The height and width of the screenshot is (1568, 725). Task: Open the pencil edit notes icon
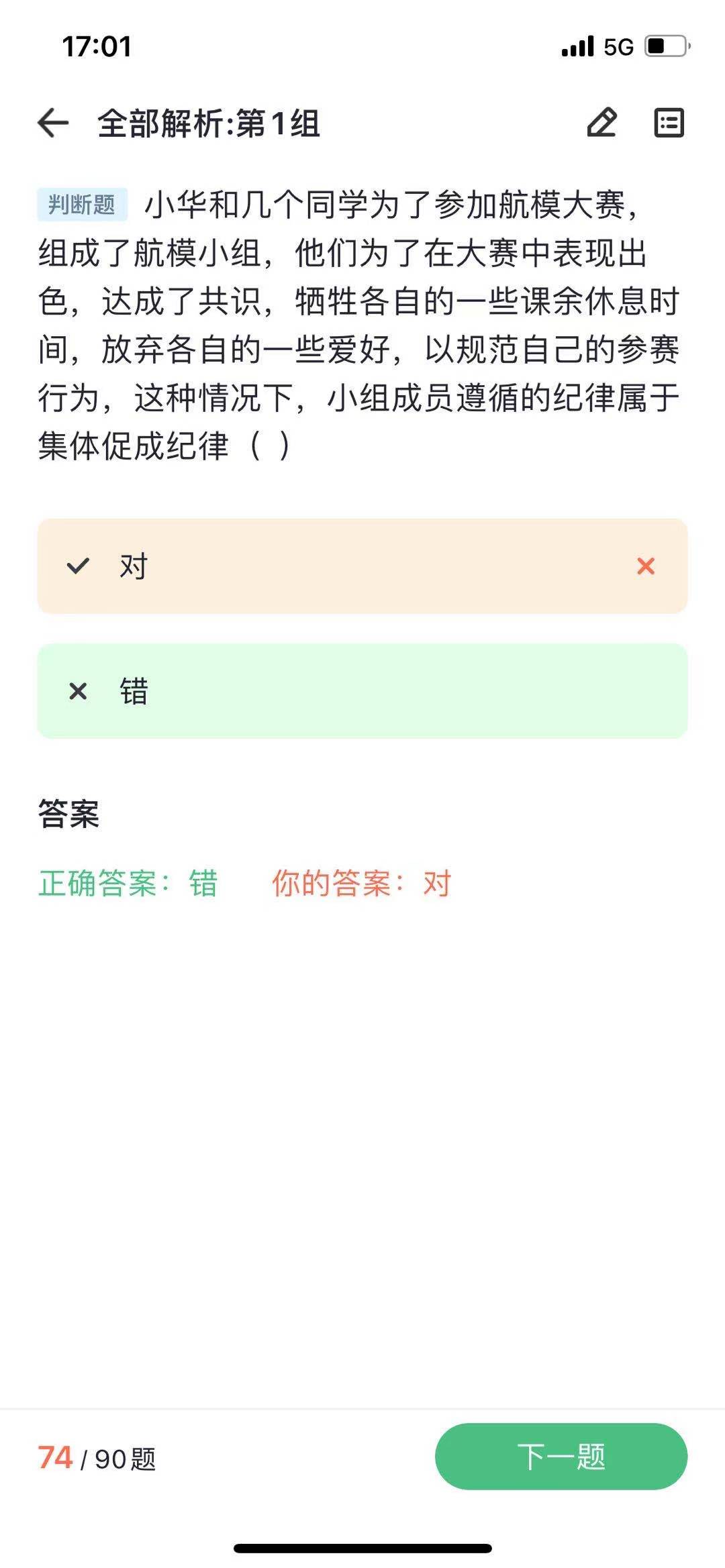pyautogui.click(x=602, y=123)
